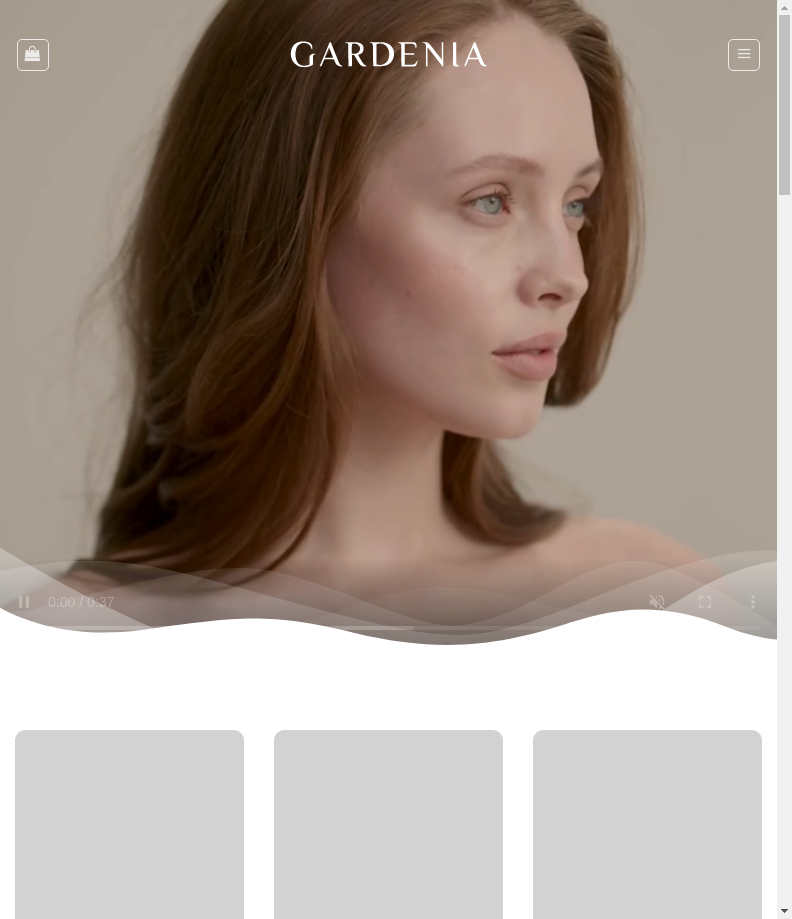The height and width of the screenshot is (919, 792).
Task: Unmute the video sound
Action: [657, 602]
